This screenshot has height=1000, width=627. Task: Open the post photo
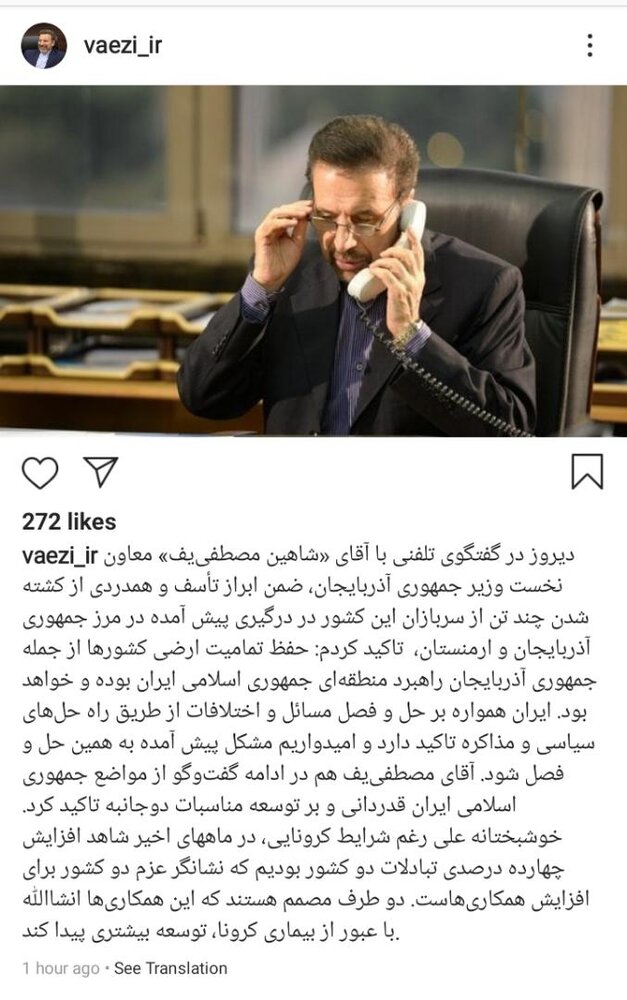(x=313, y=260)
